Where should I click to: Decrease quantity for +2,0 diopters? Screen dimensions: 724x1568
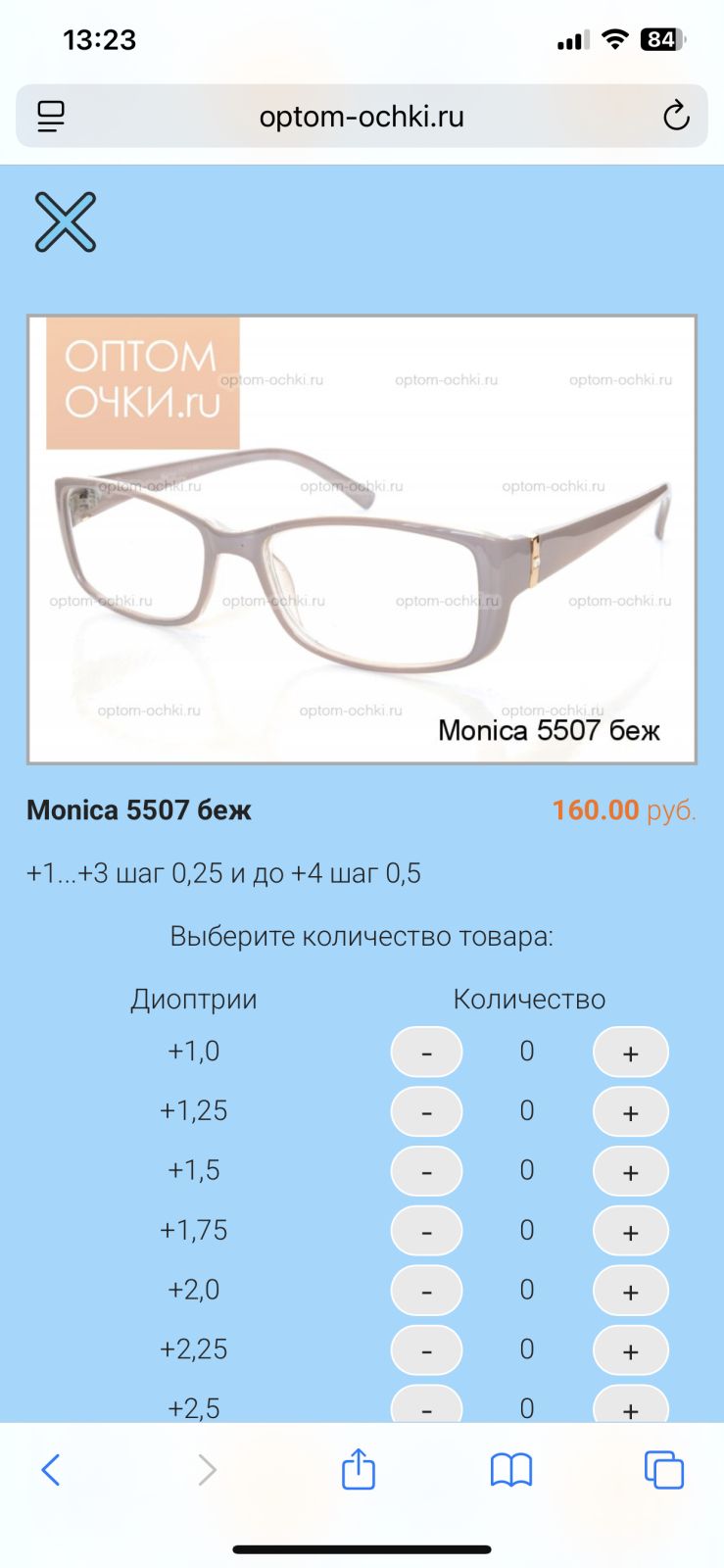coord(426,1292)
